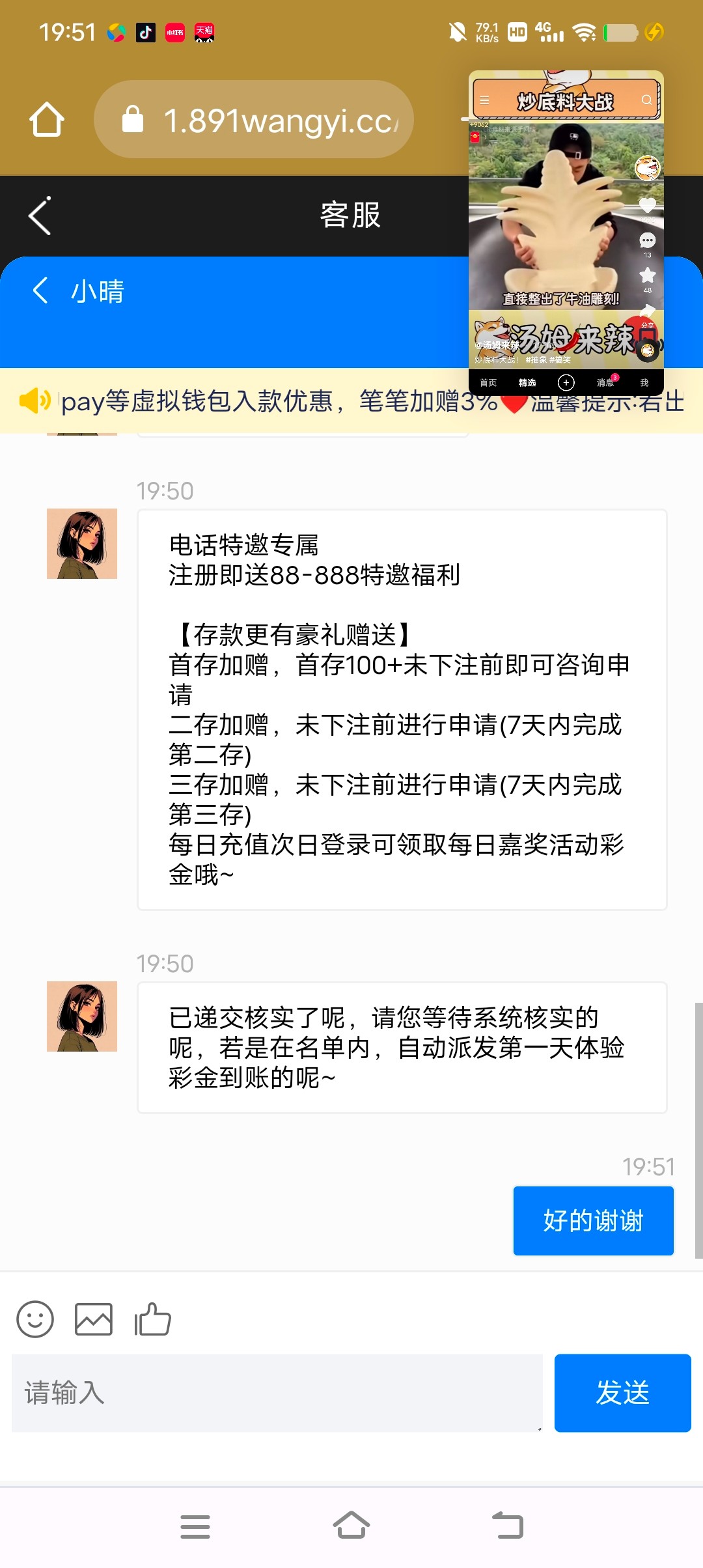Attach an image to the chat
This screenshot has width=703, height=1568.
(x=94, y=1320)
